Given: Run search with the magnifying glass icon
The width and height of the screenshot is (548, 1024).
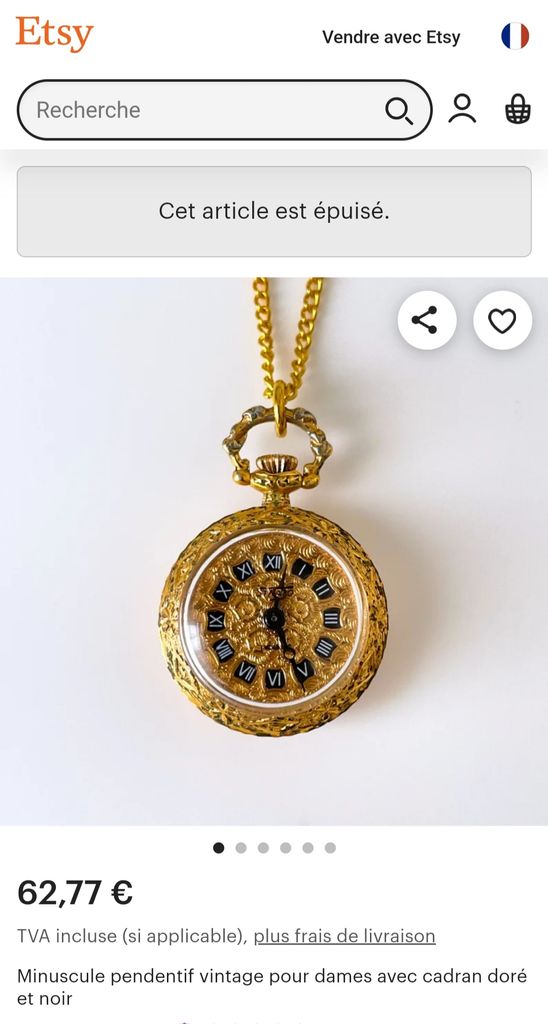Looking at the screenshot, I should point(398,110).
